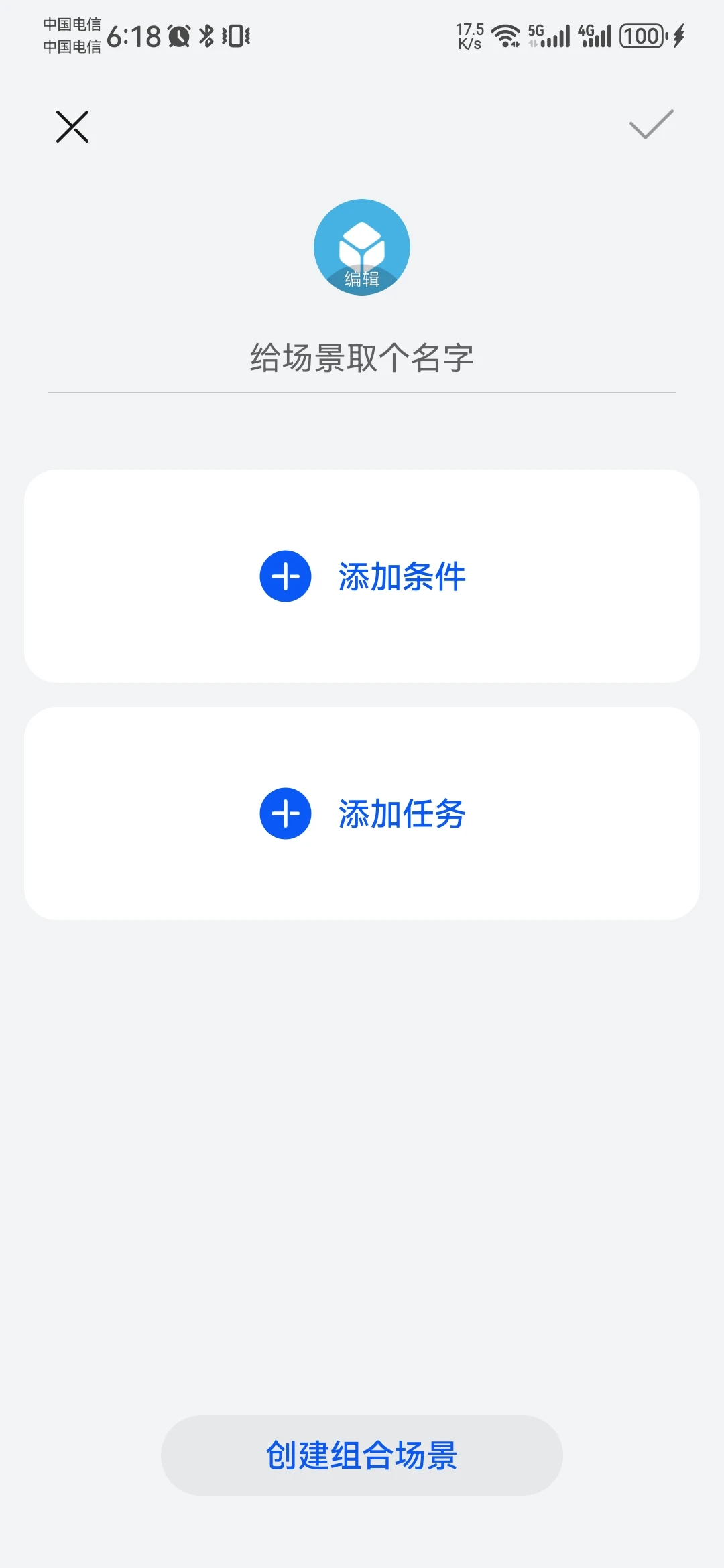Close the scene creation page

point(72,127)
